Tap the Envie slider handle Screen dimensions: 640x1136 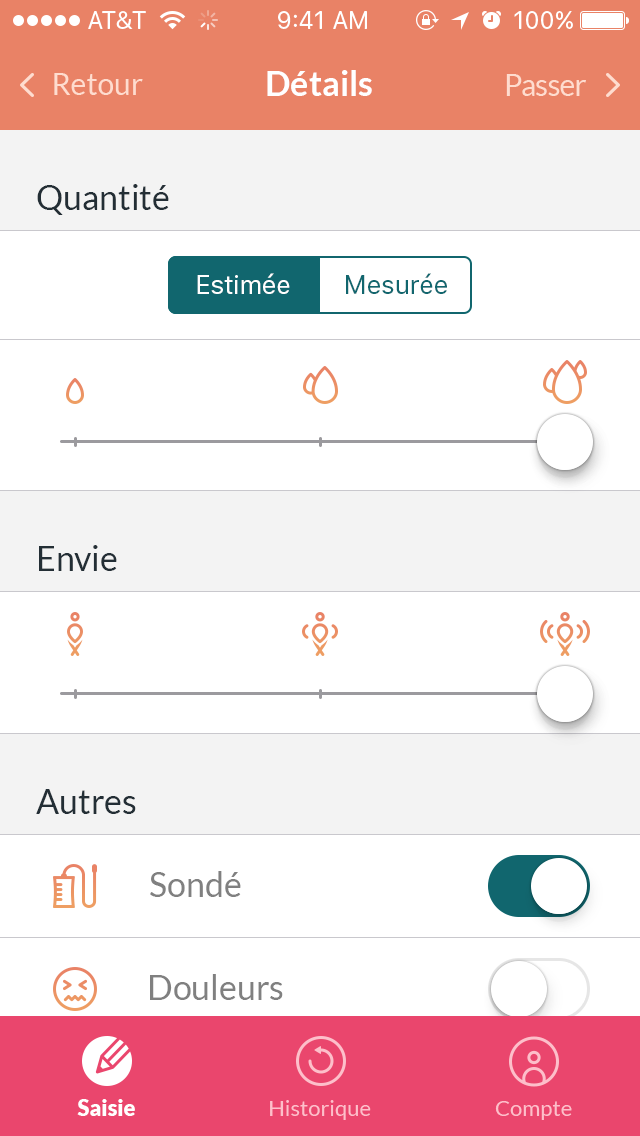[565, 693]
